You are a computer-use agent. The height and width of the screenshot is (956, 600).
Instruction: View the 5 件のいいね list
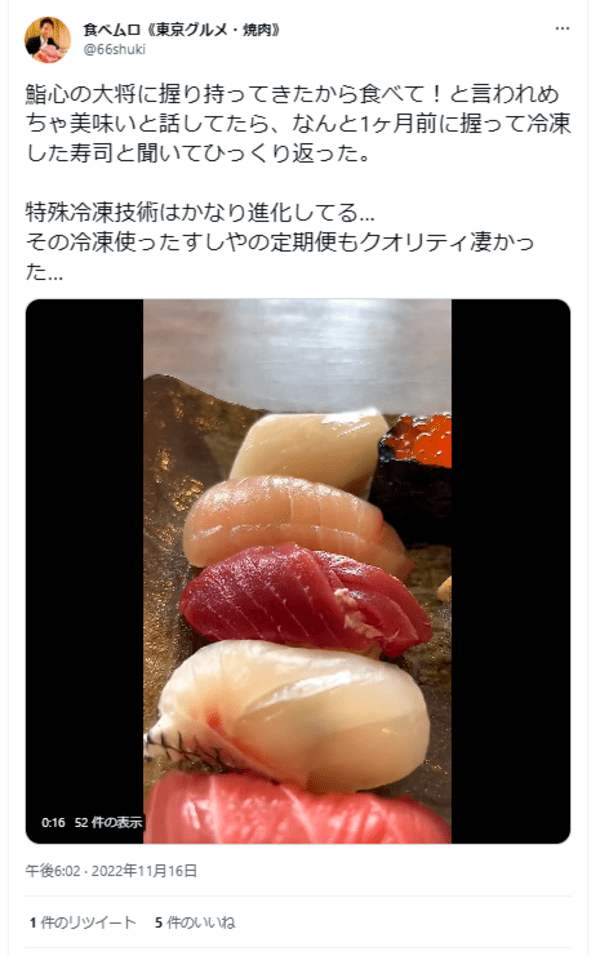[195, 922]
